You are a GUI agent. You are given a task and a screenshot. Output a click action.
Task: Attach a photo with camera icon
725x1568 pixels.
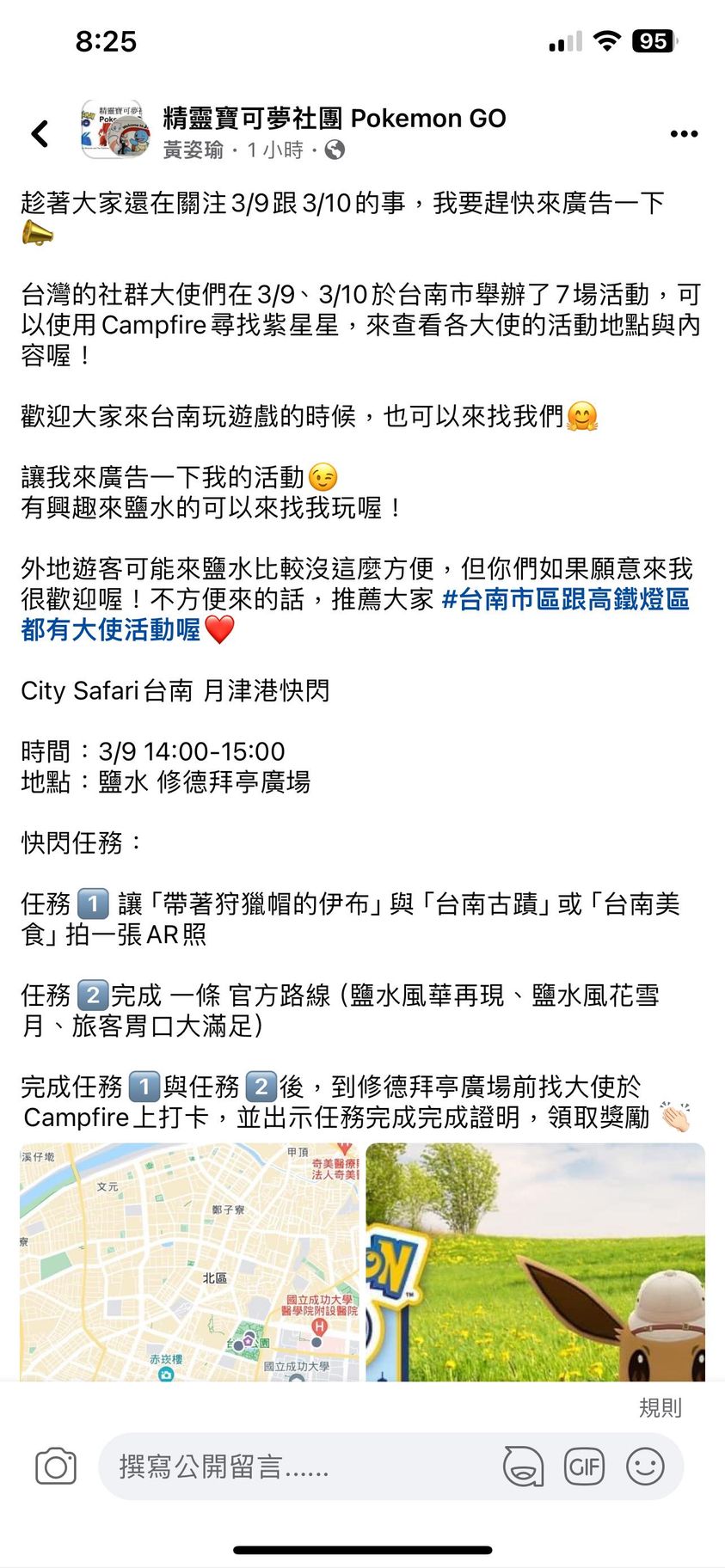point(56,1467)
